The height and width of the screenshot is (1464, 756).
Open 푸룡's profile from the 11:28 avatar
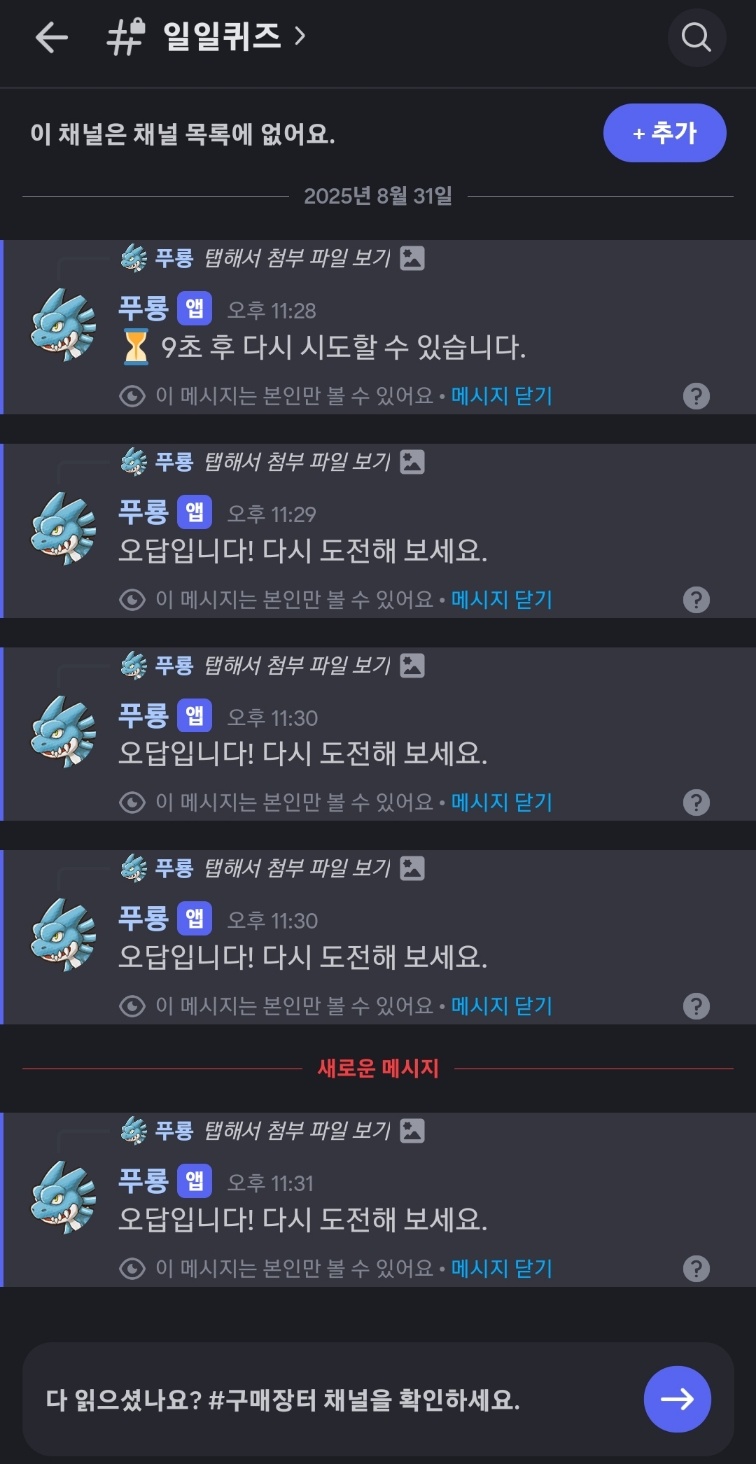pos(64,324)
